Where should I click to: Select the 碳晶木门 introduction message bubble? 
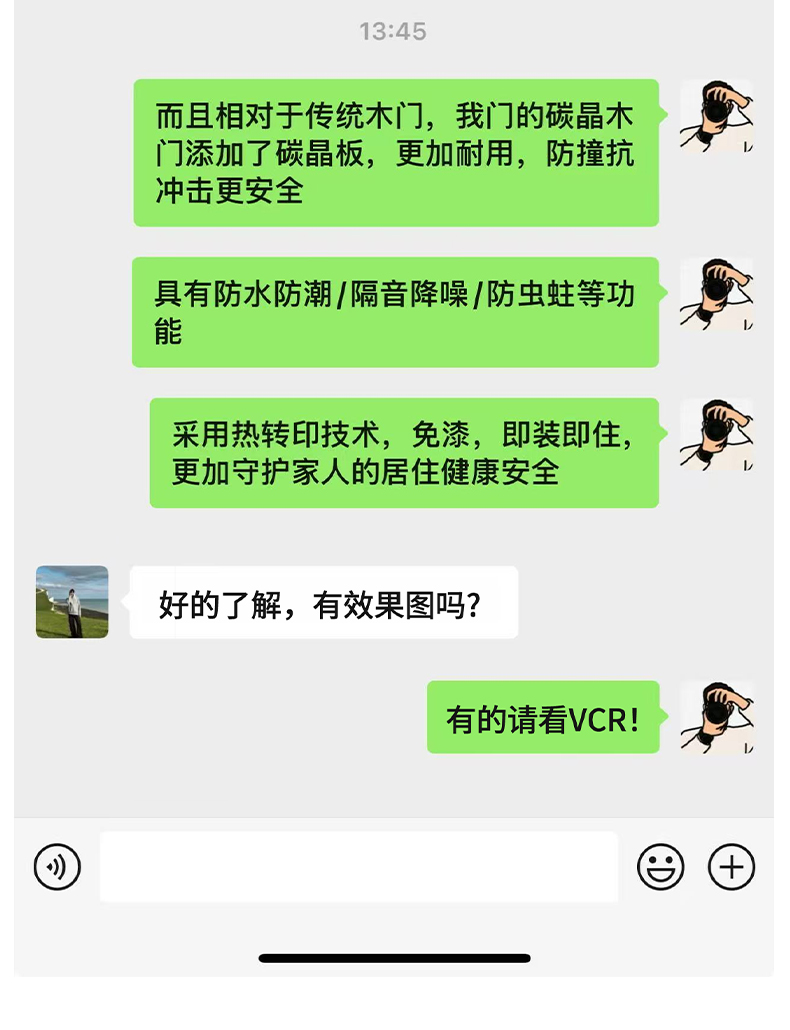(x=396, y=154)
